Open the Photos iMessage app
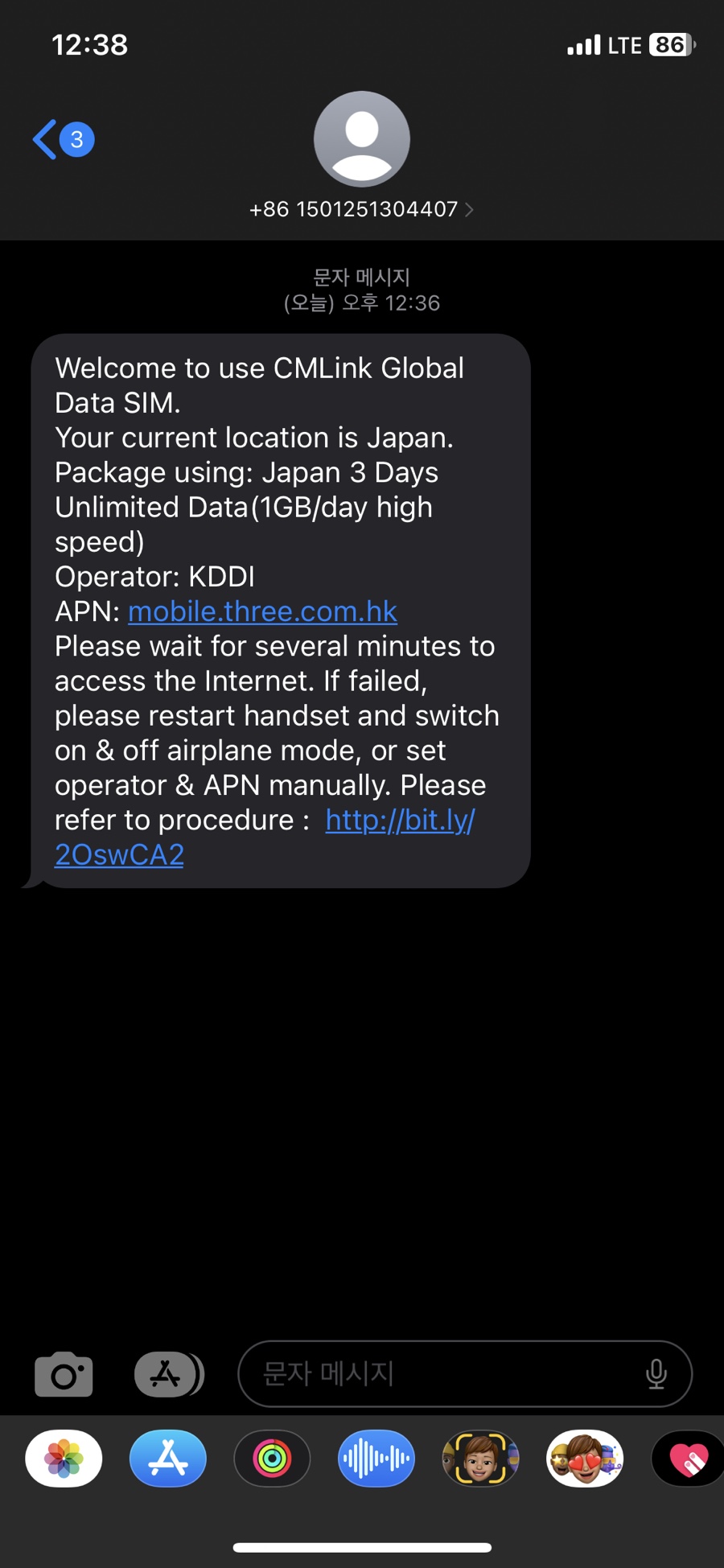The image size is (724, 1568). coord(64,1459)
